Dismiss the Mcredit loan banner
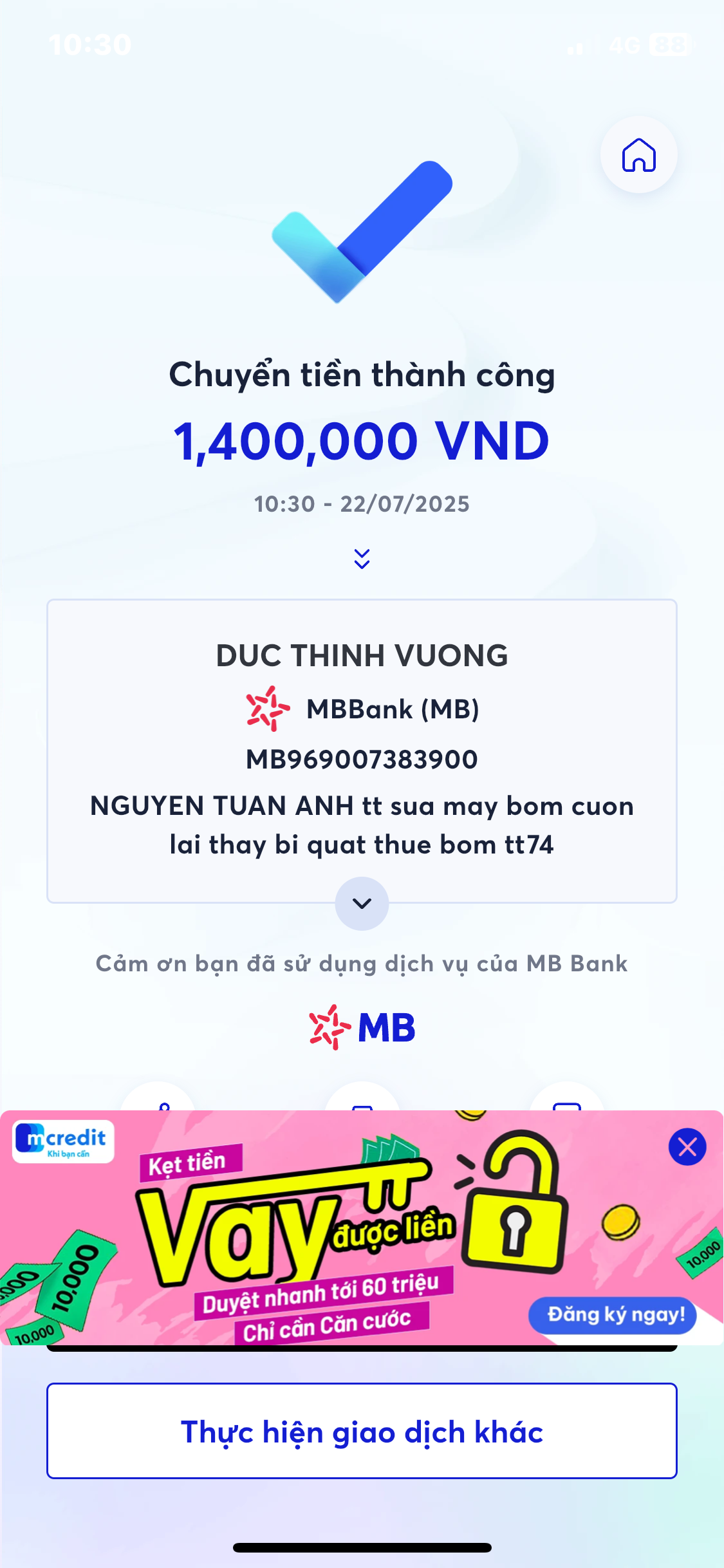 click(687, 1147)
